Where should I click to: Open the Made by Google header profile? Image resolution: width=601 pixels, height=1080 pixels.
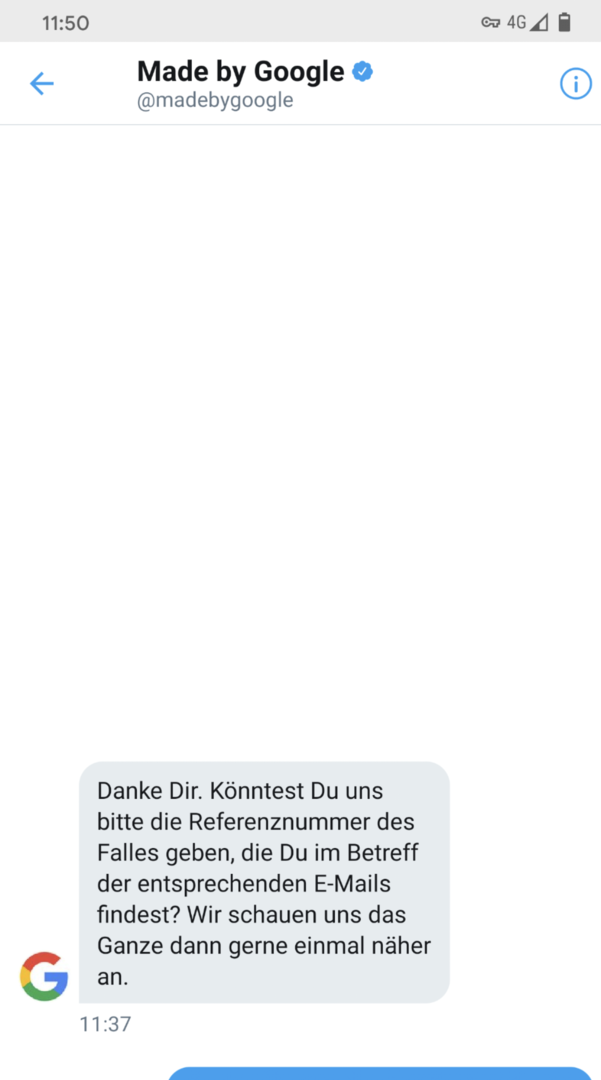(255, 84)
